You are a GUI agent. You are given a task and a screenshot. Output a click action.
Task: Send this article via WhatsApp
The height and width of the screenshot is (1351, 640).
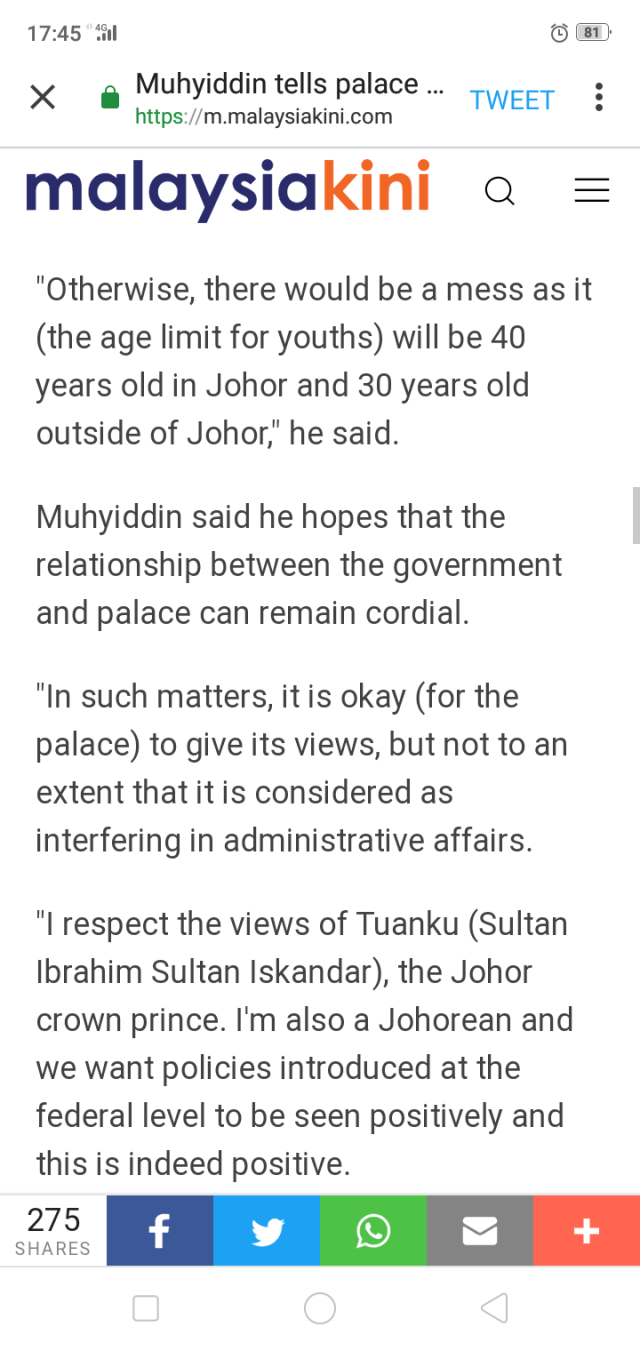[373, 1231]
